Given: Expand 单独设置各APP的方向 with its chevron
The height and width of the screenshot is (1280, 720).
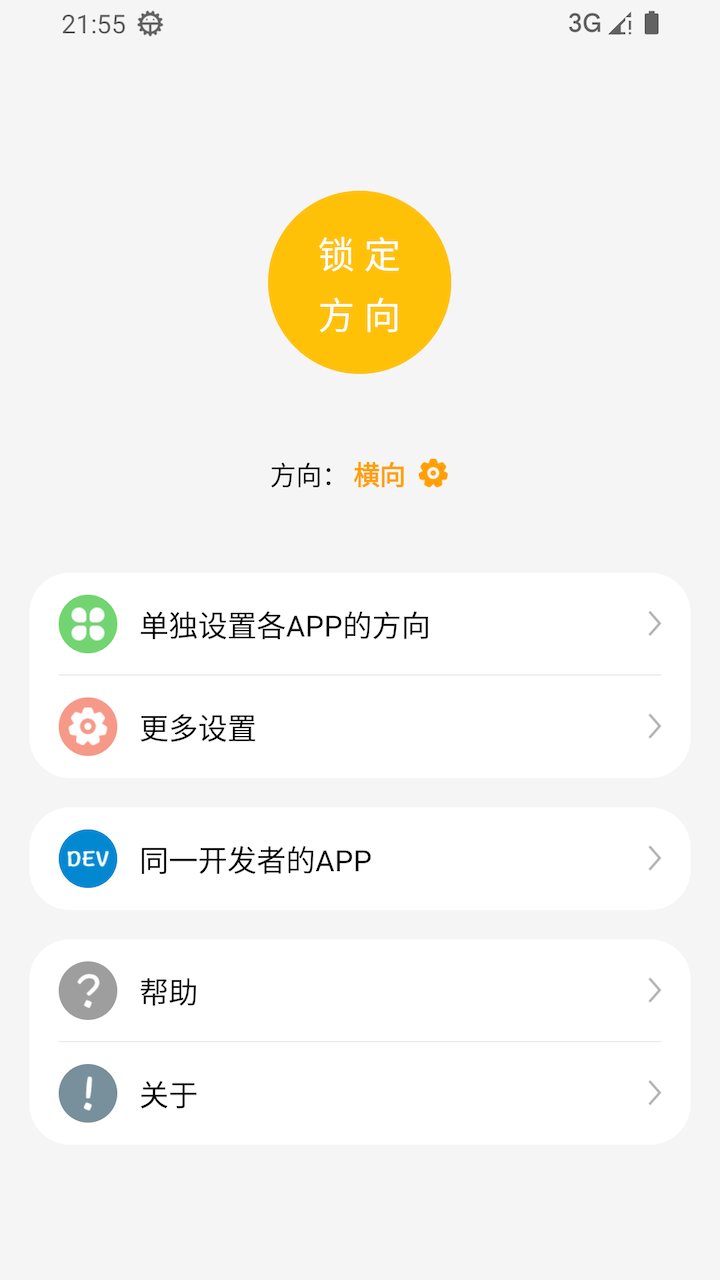Looking at the screenshot, I should tap(654, 623).
